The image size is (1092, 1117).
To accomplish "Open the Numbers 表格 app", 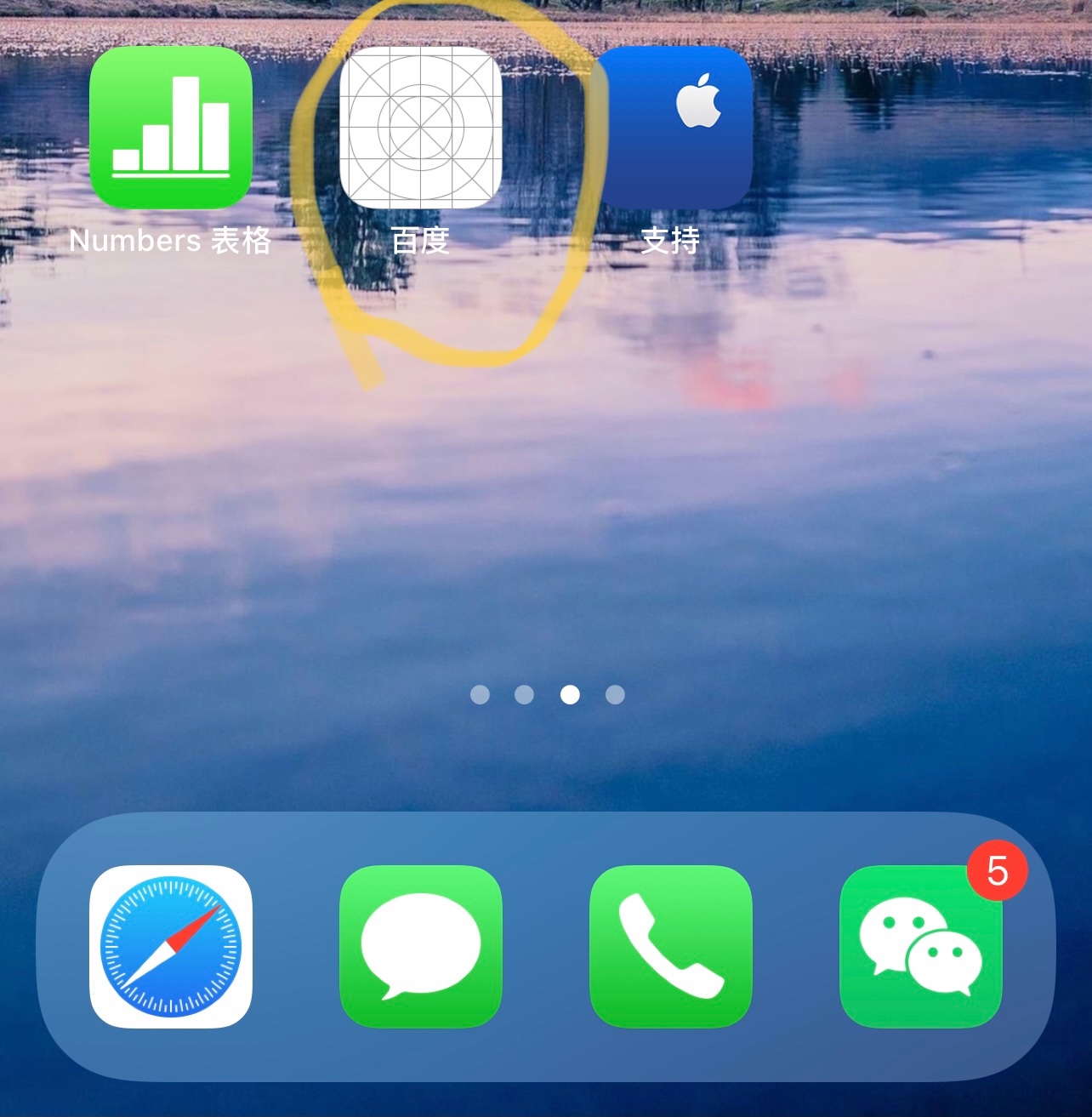I will coord(170,128).
